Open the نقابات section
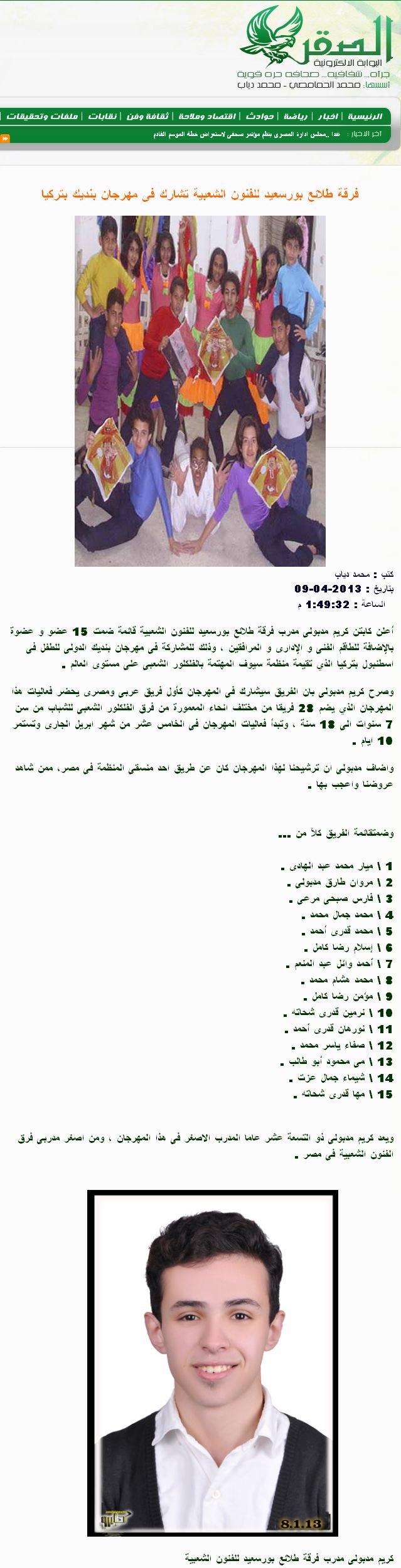 pyautogui.click(x=102, y=117)
